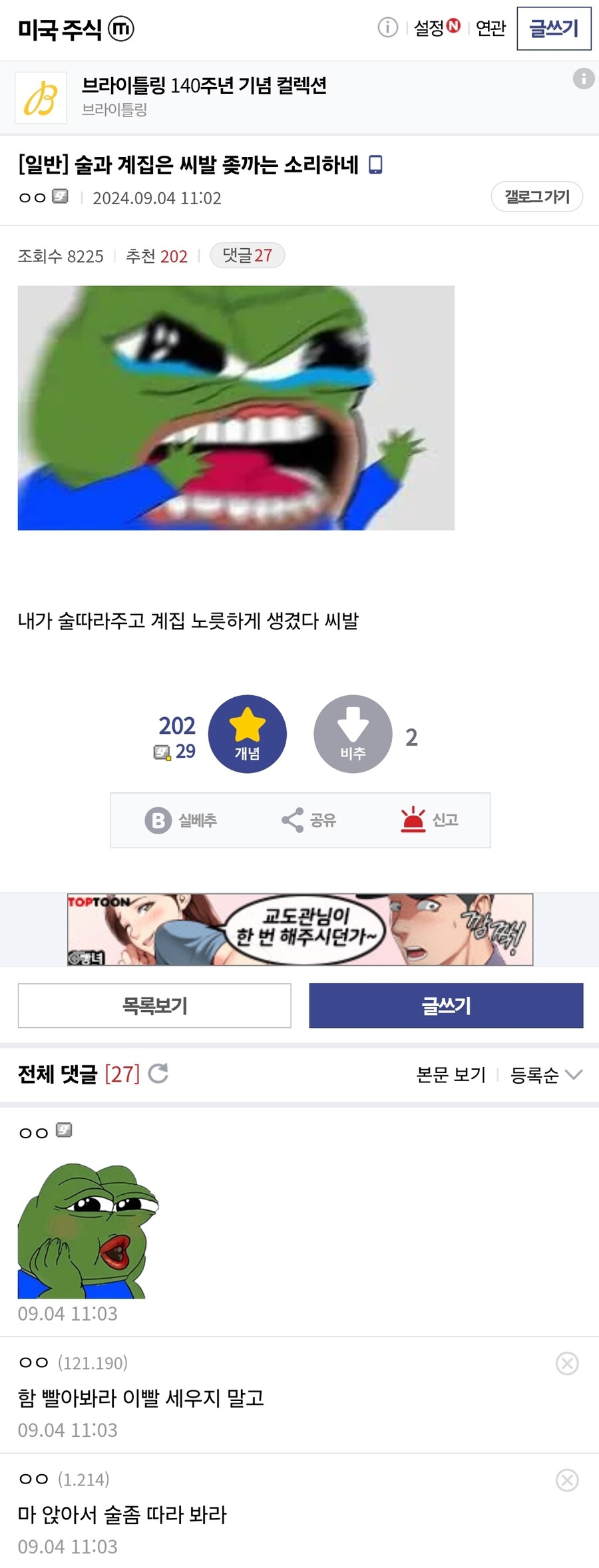Return to list with 목록보기
This screenshot has width=599, height=1568.
(x=154, y=1005)
